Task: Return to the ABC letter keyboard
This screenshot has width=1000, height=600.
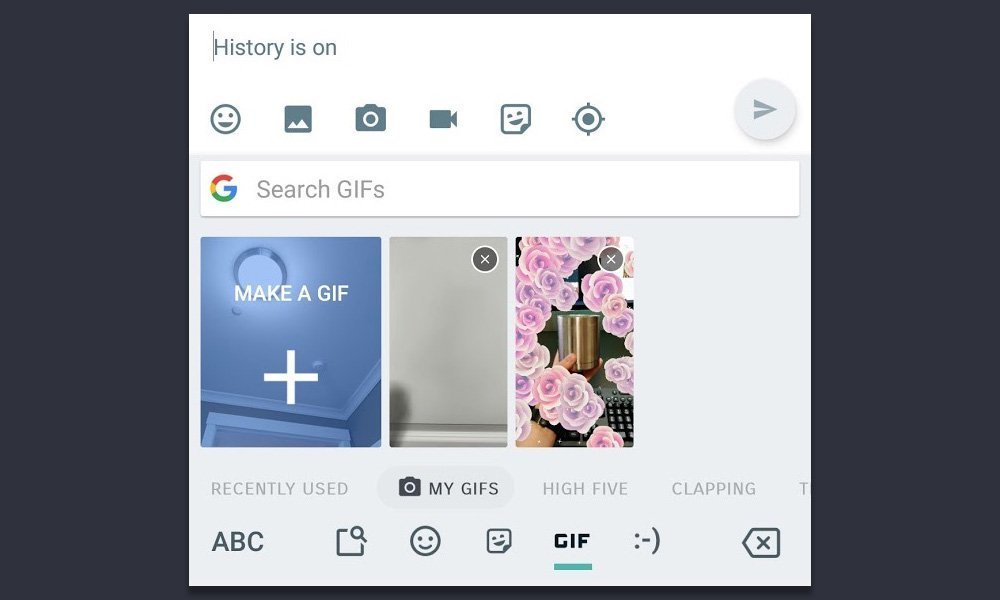Action: [x=238, y=542]
